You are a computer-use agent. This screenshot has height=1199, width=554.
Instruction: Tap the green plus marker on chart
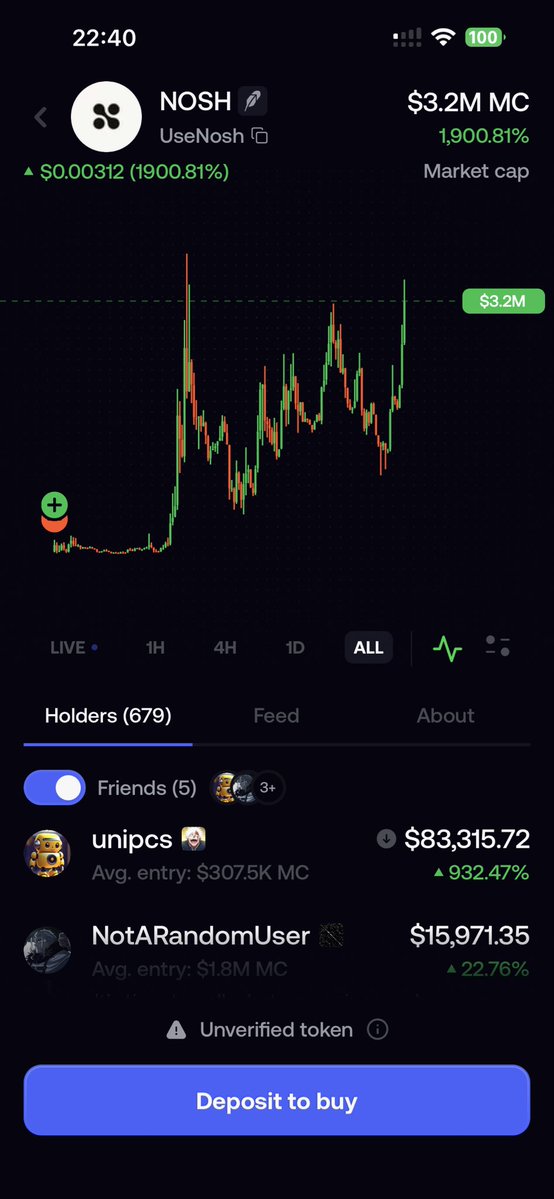pos(54,505)
